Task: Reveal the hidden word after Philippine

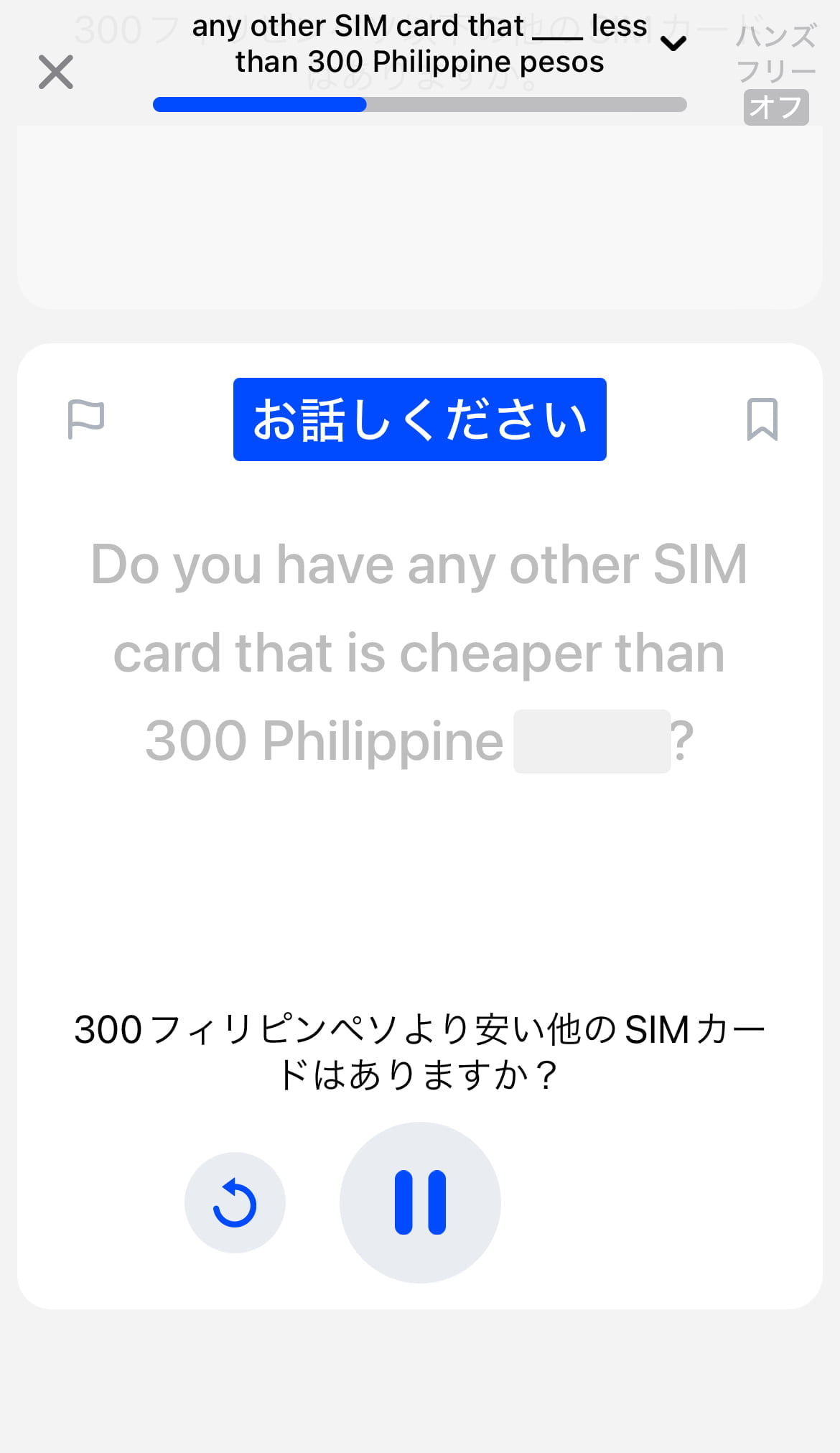Action: [592, 741]
